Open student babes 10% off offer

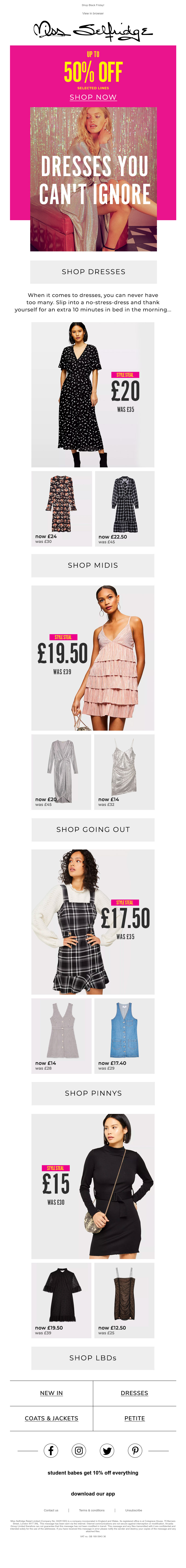(93, 1472)
